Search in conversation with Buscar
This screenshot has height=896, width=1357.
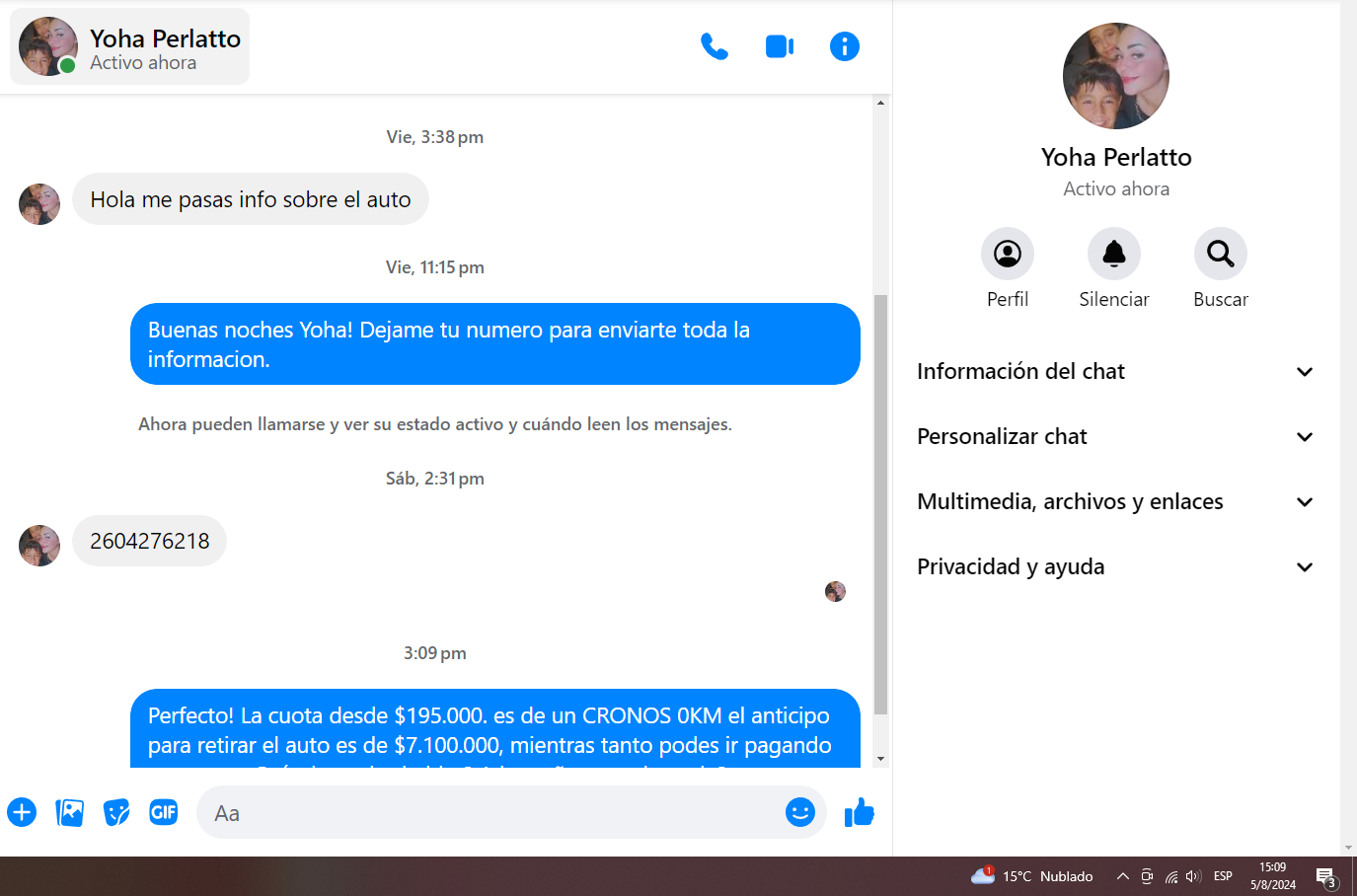(1220, 255)
